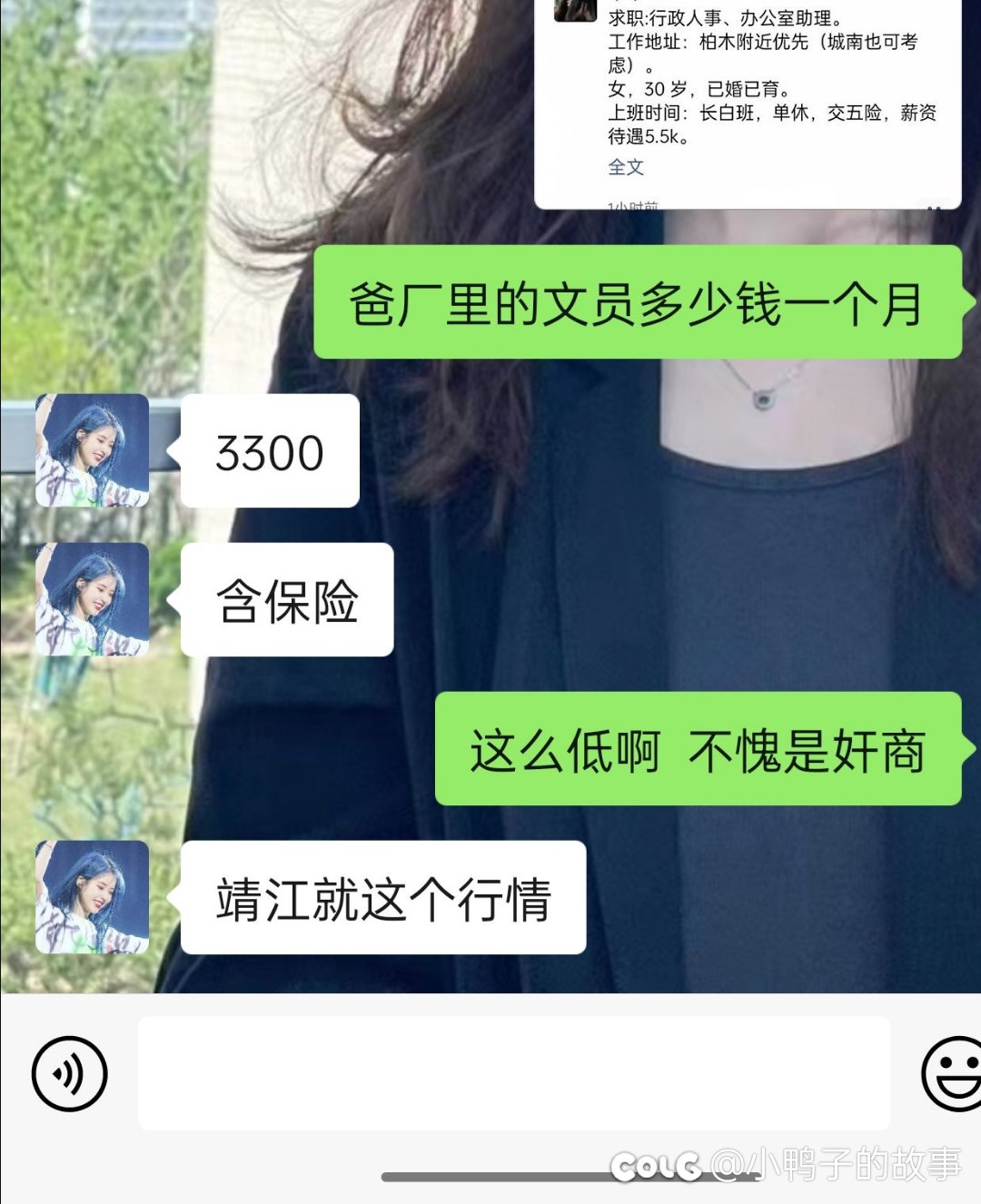The height and width of the screenshot is (1204, 981).
Task: Focus the message text field
Action: pos(513,1073)
